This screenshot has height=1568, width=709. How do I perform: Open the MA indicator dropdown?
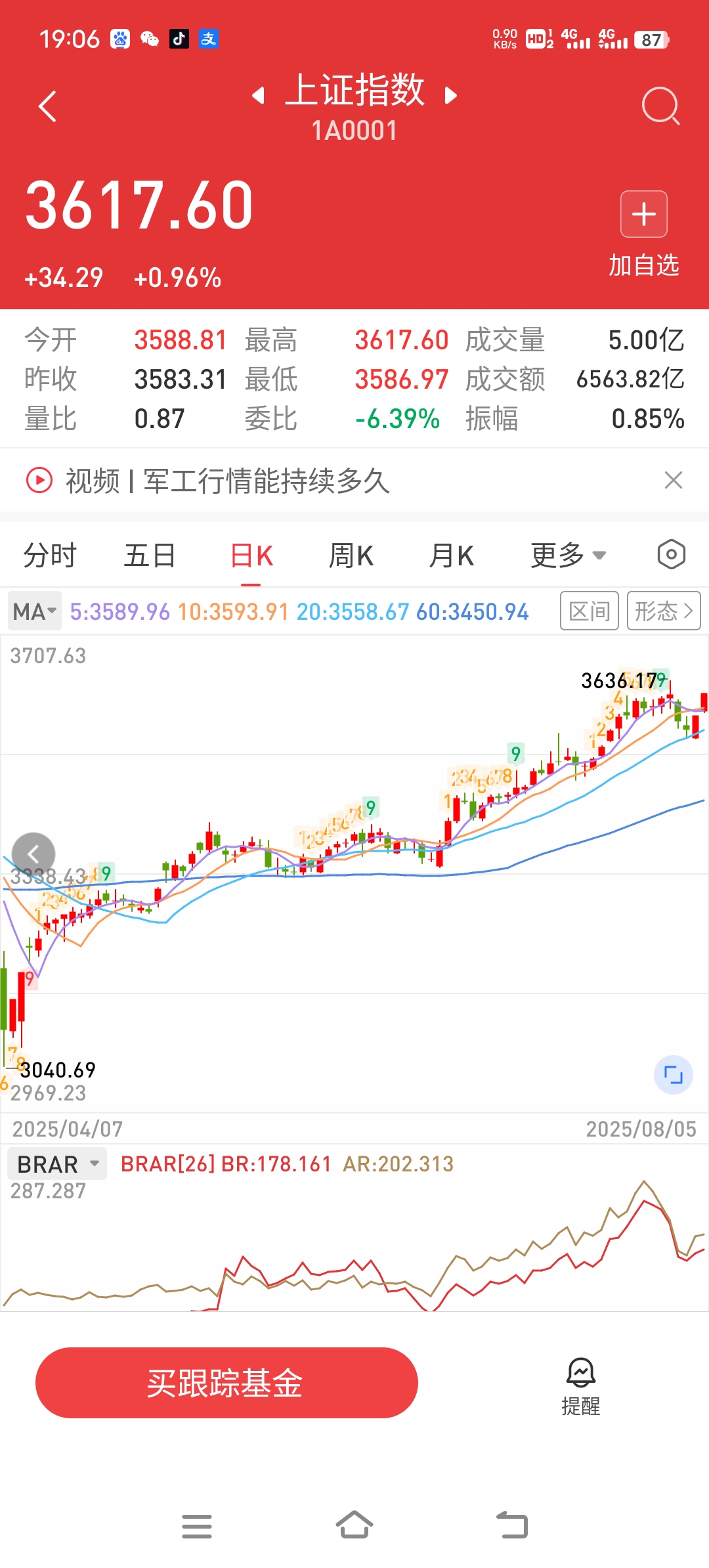pyautogui.click(x=34, y=611)
